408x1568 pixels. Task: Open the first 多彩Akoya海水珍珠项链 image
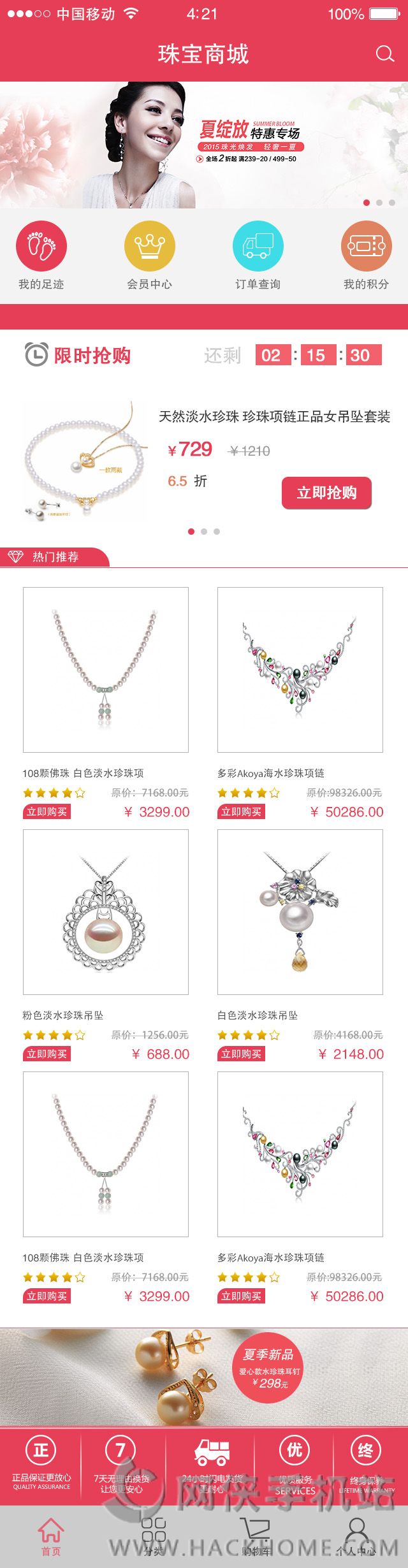300,669
